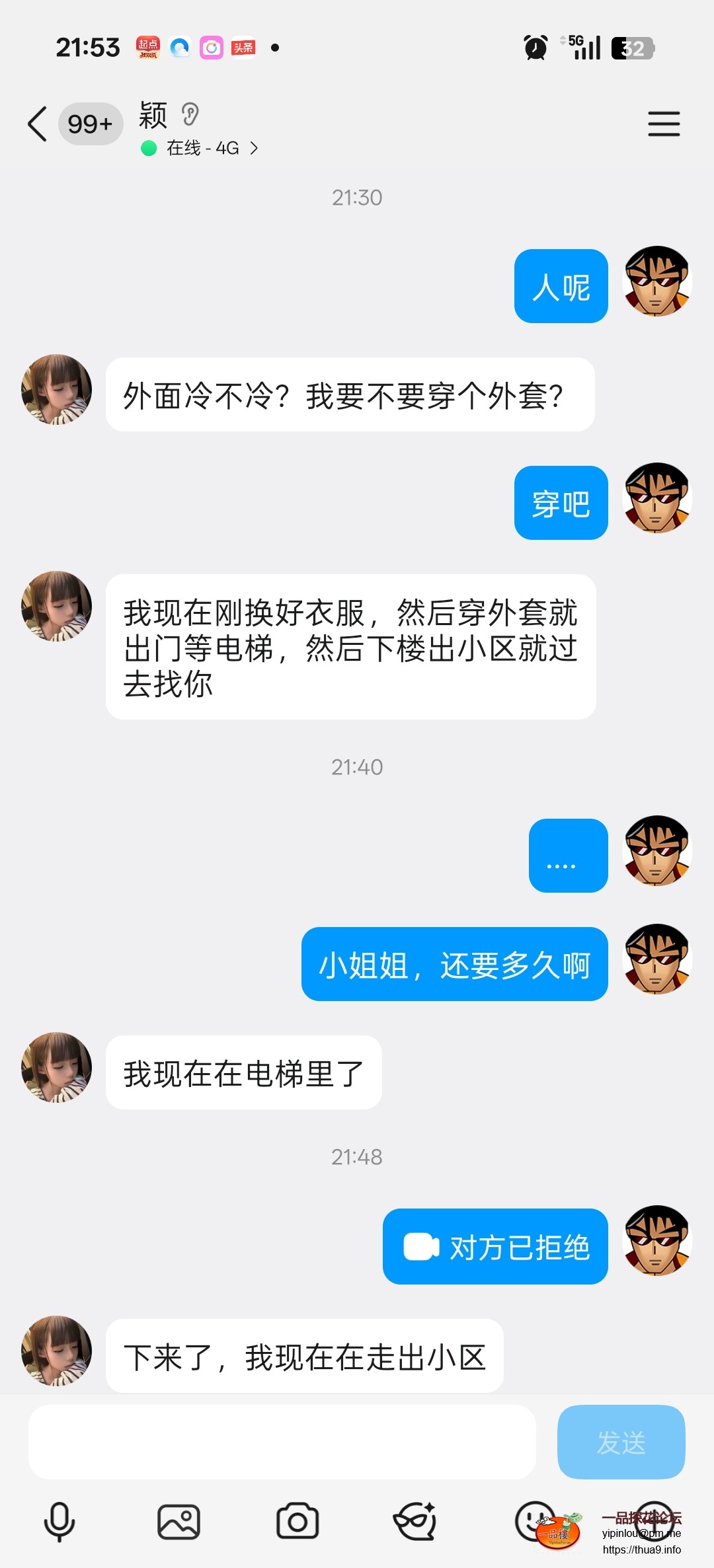Open the chat settings hamburger menu
Viewport: 714px width, 1568px height.
point(663,124)
